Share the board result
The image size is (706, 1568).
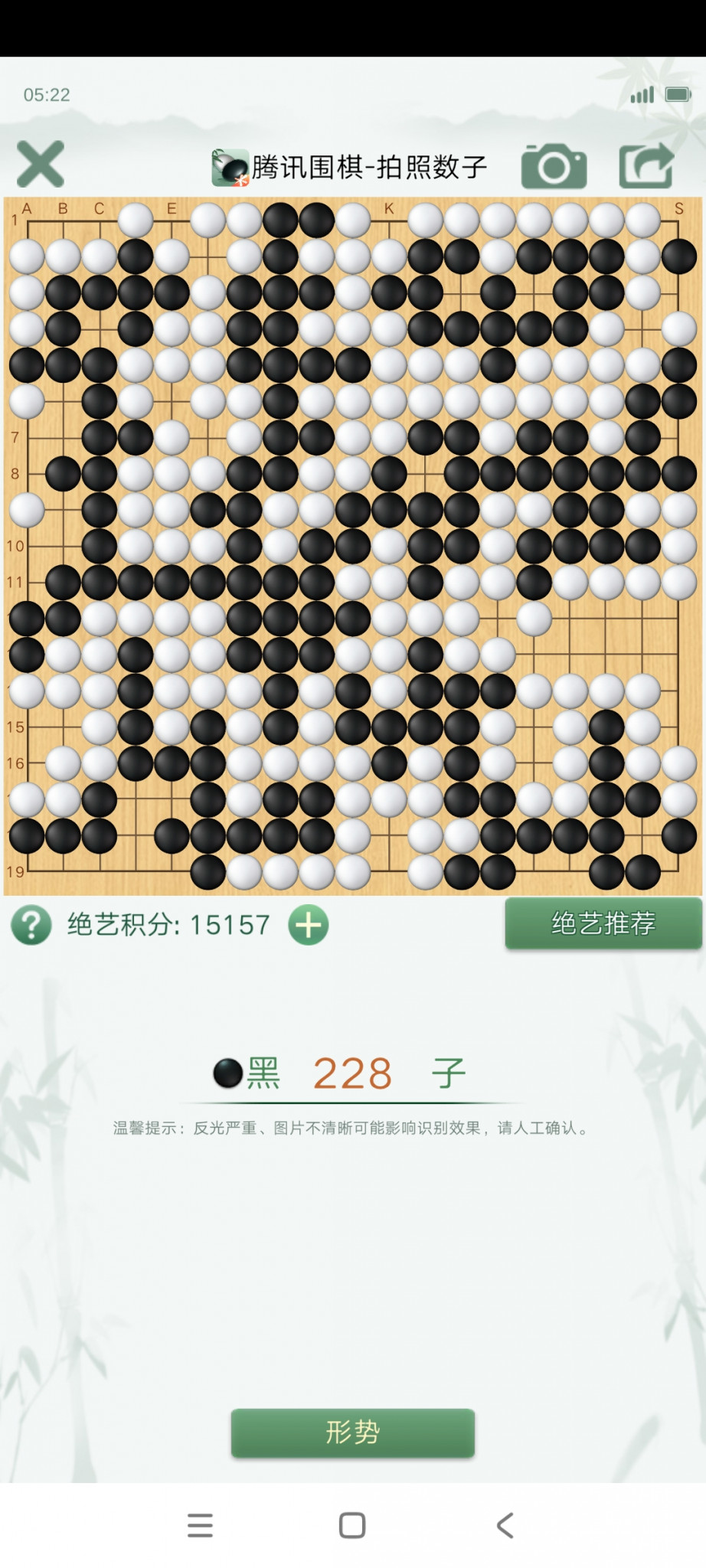click(x=647, y=165)
